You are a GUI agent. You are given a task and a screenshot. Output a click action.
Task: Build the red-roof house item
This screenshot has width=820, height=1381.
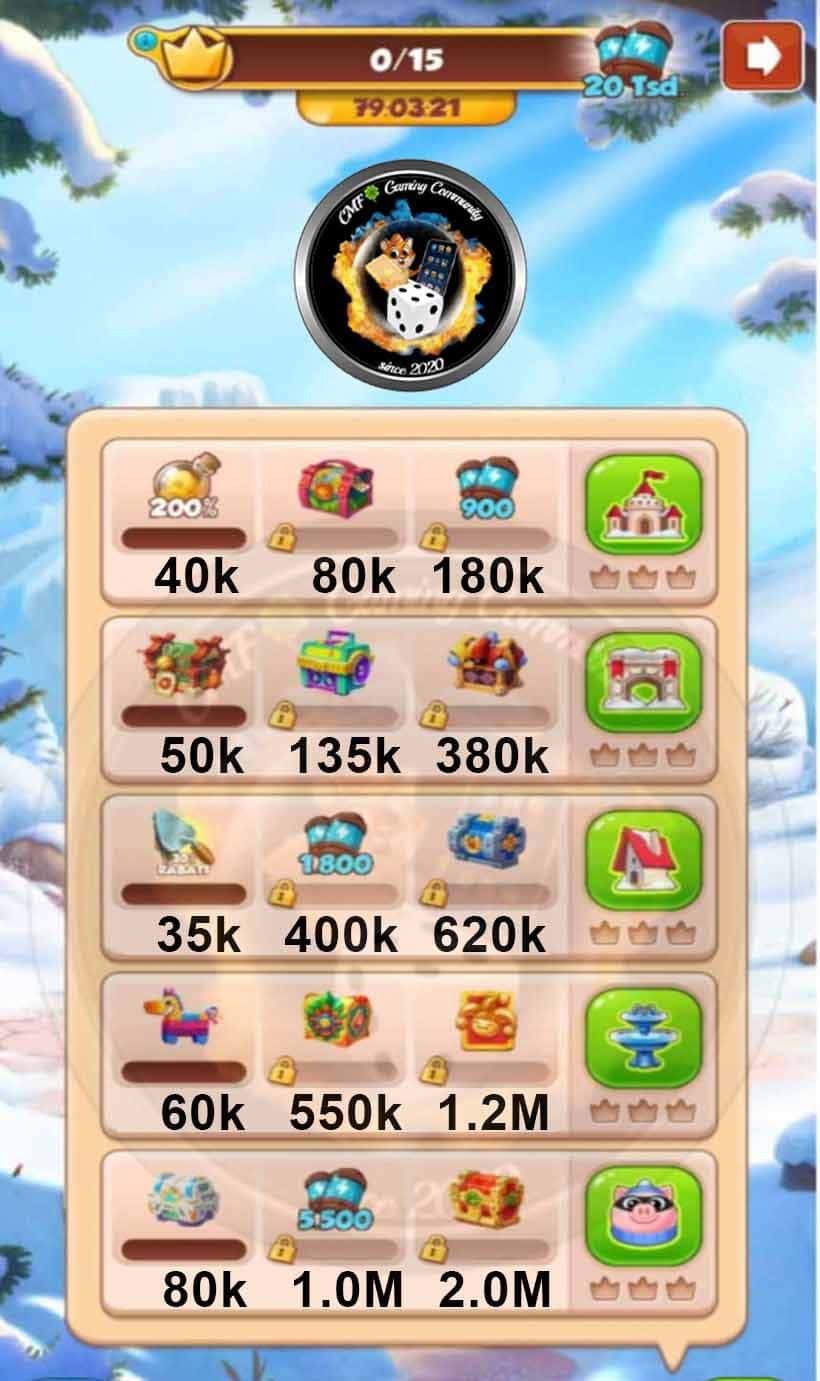pos(643,860)
